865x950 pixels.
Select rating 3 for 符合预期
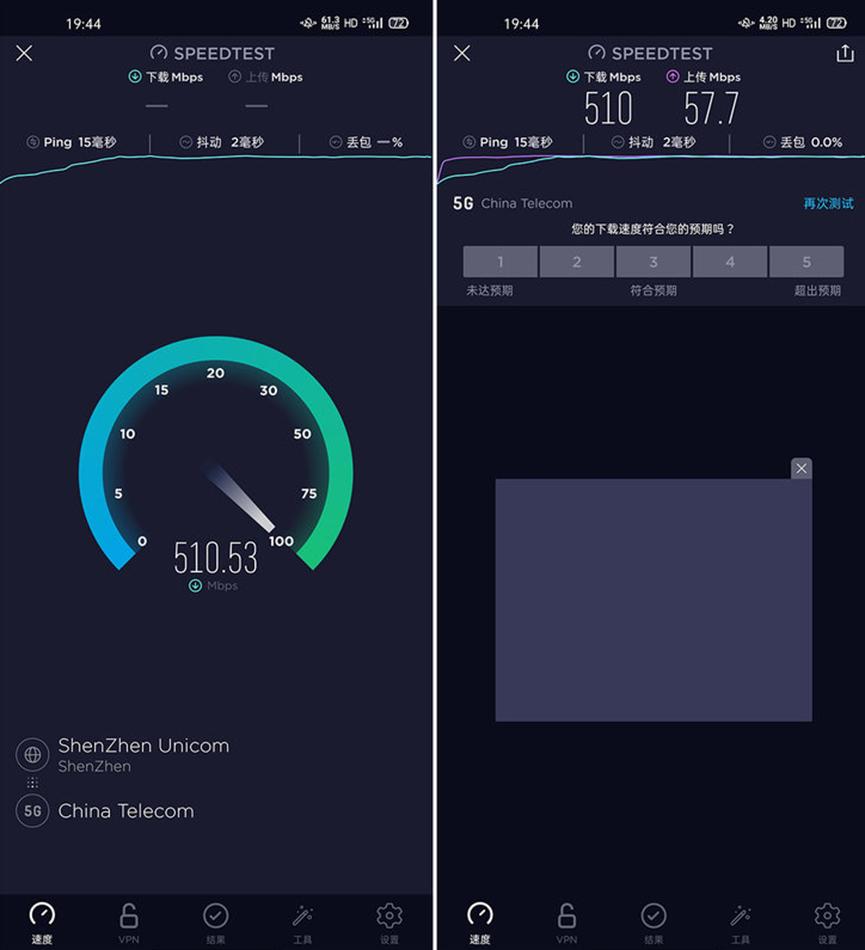click(653, 261)
